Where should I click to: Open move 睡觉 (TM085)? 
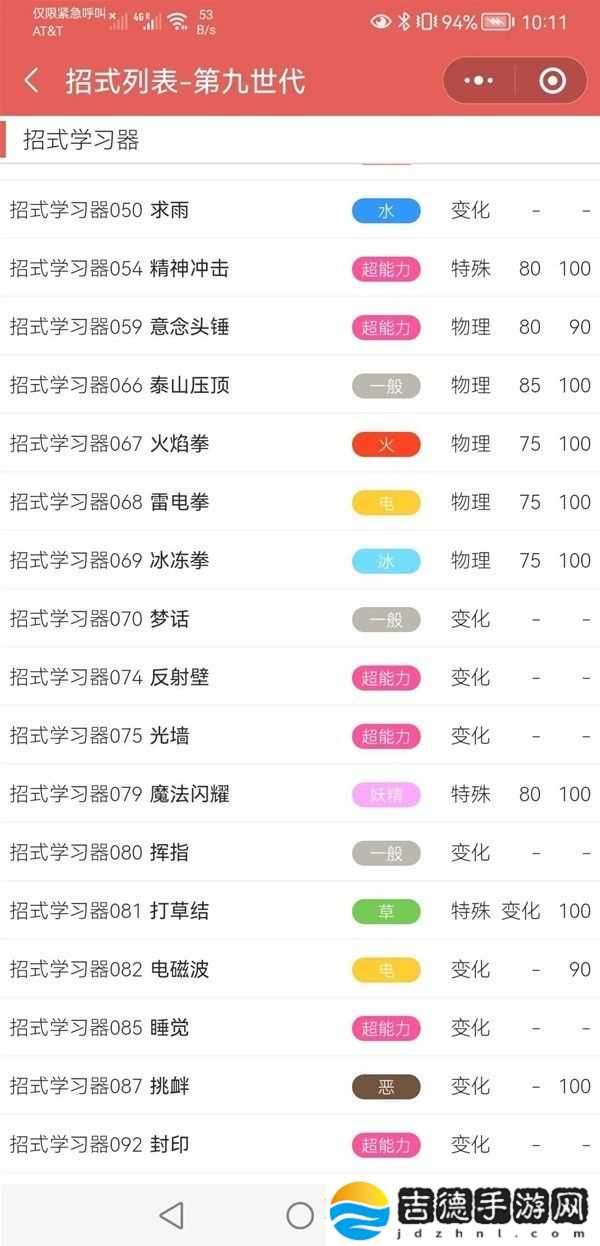pyautogui.click(x=170, y=1028)
